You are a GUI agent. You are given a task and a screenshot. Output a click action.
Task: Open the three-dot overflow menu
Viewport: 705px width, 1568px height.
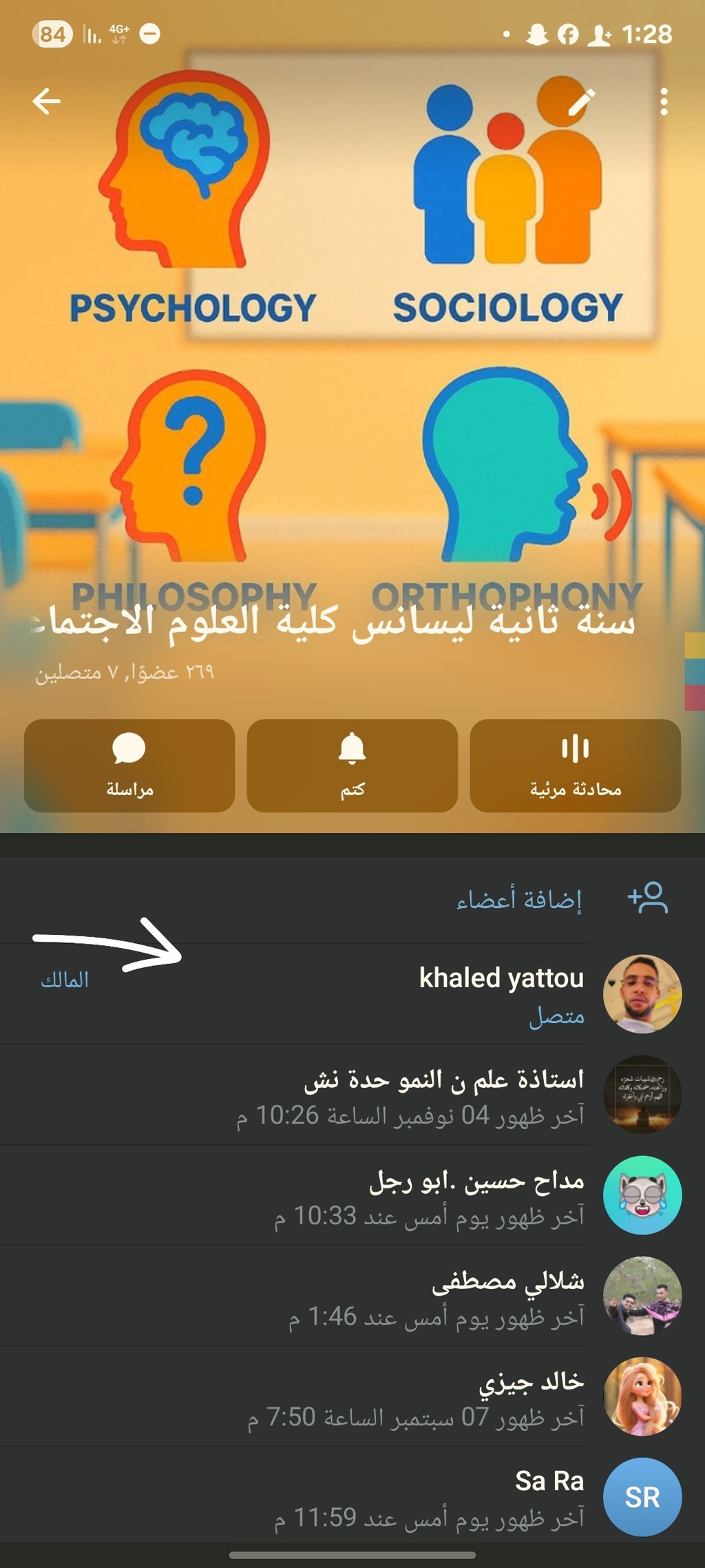[x=663, y=102]
